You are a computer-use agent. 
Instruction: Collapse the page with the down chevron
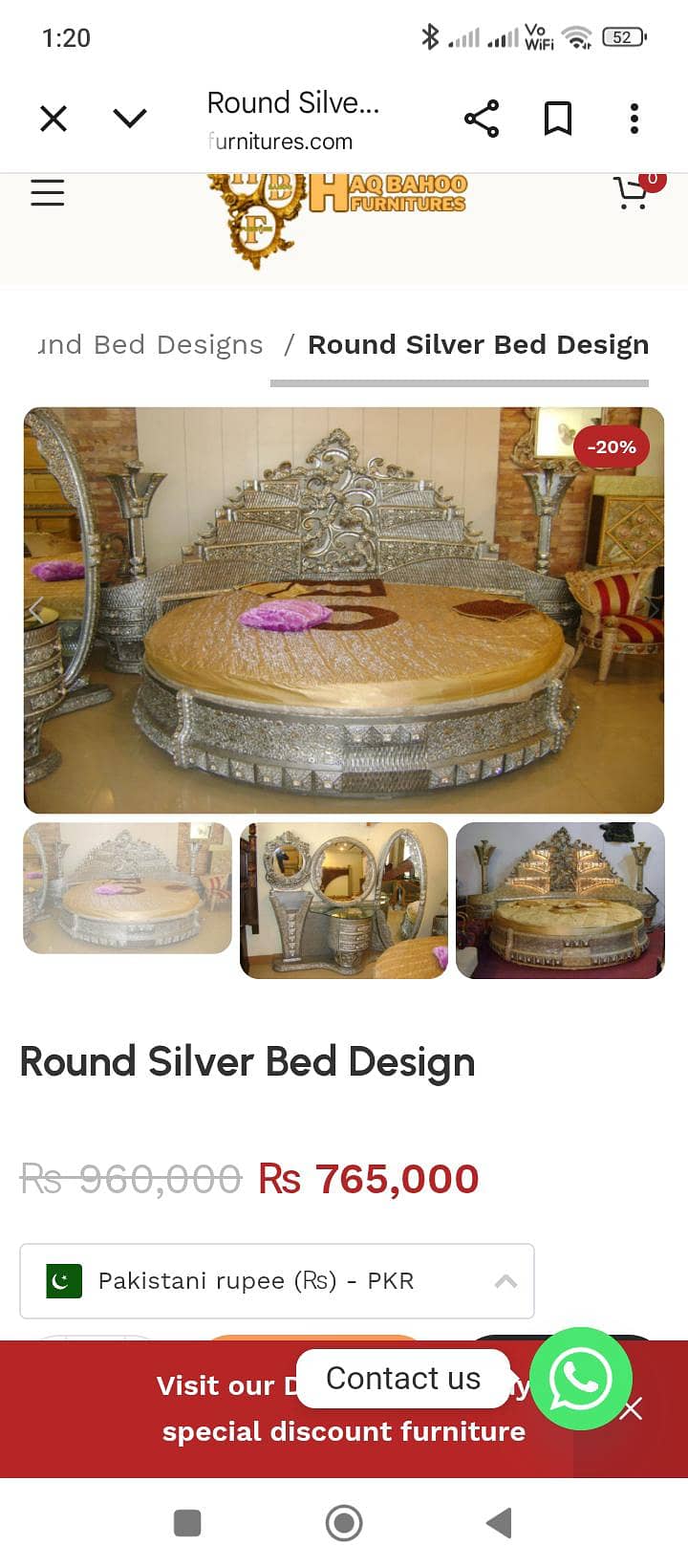pos(130,118)
